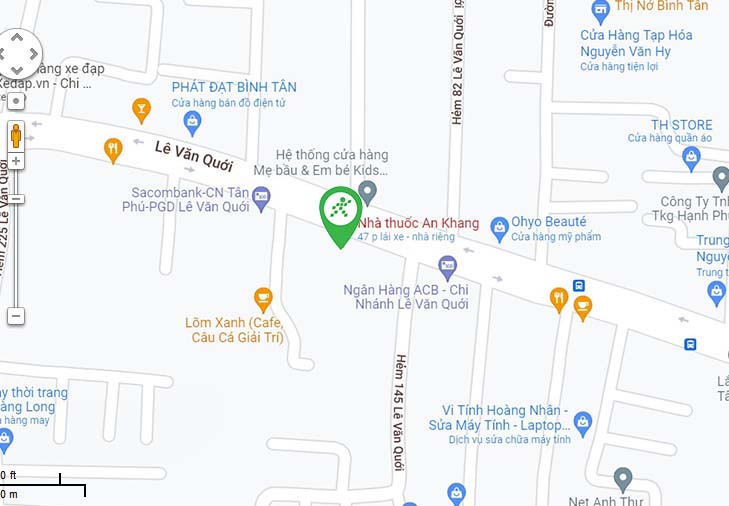
Task: Open TH STORE clothing shop marker
Action: coord(690,156)
